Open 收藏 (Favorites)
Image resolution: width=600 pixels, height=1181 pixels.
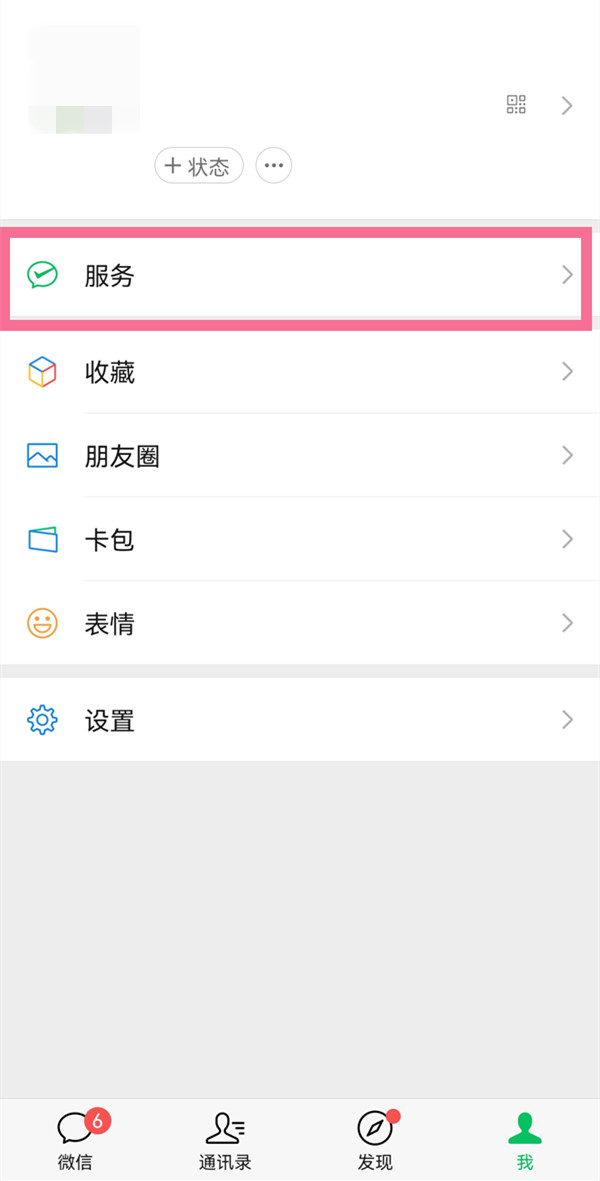coord(300,372)
